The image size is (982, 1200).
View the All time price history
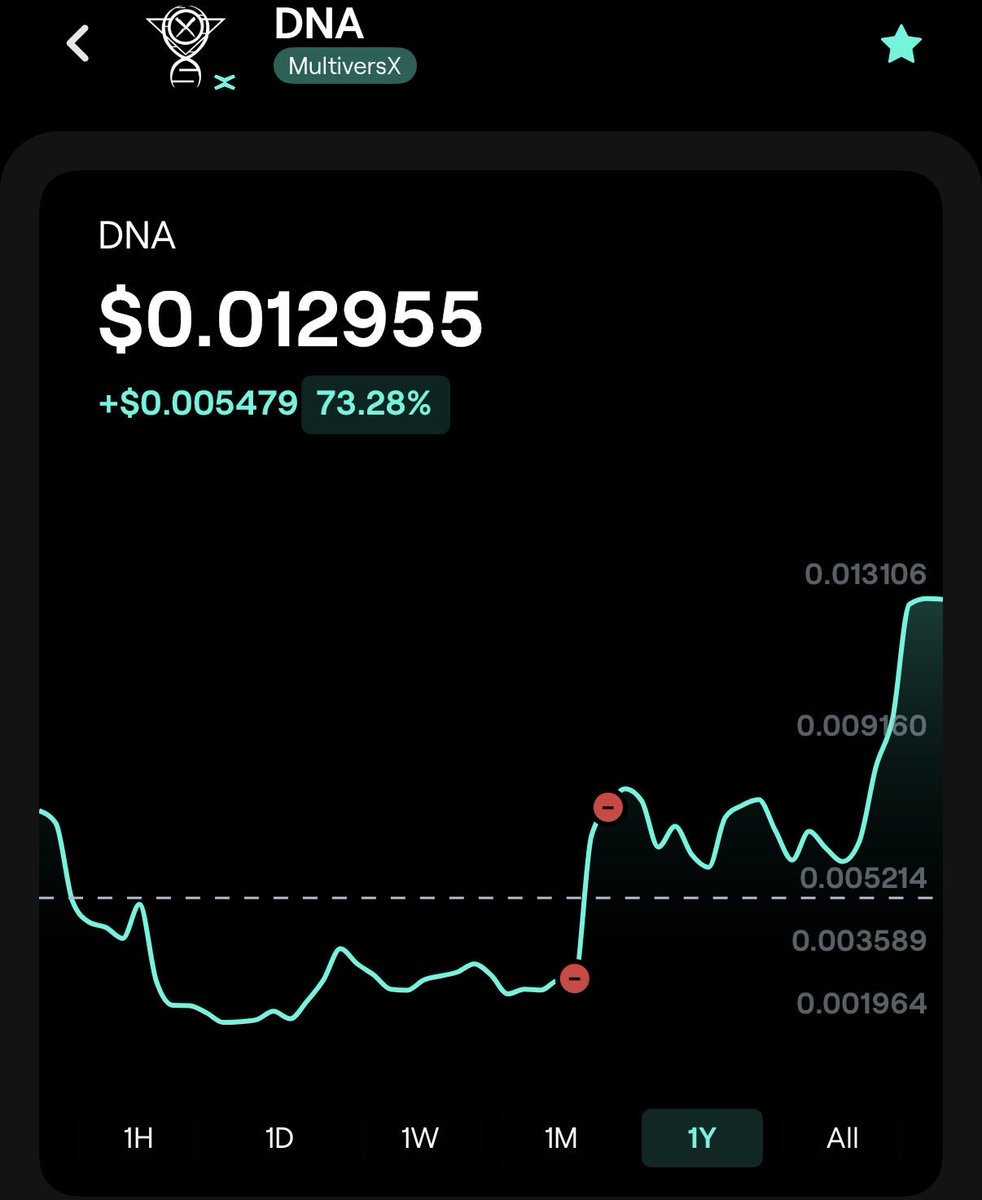(843, 1138)
